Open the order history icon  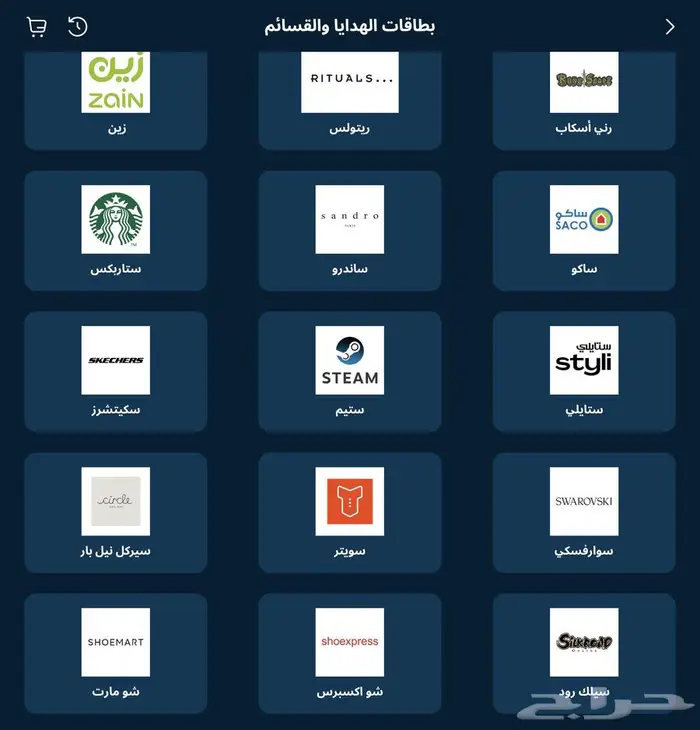(x=78, y=27)
